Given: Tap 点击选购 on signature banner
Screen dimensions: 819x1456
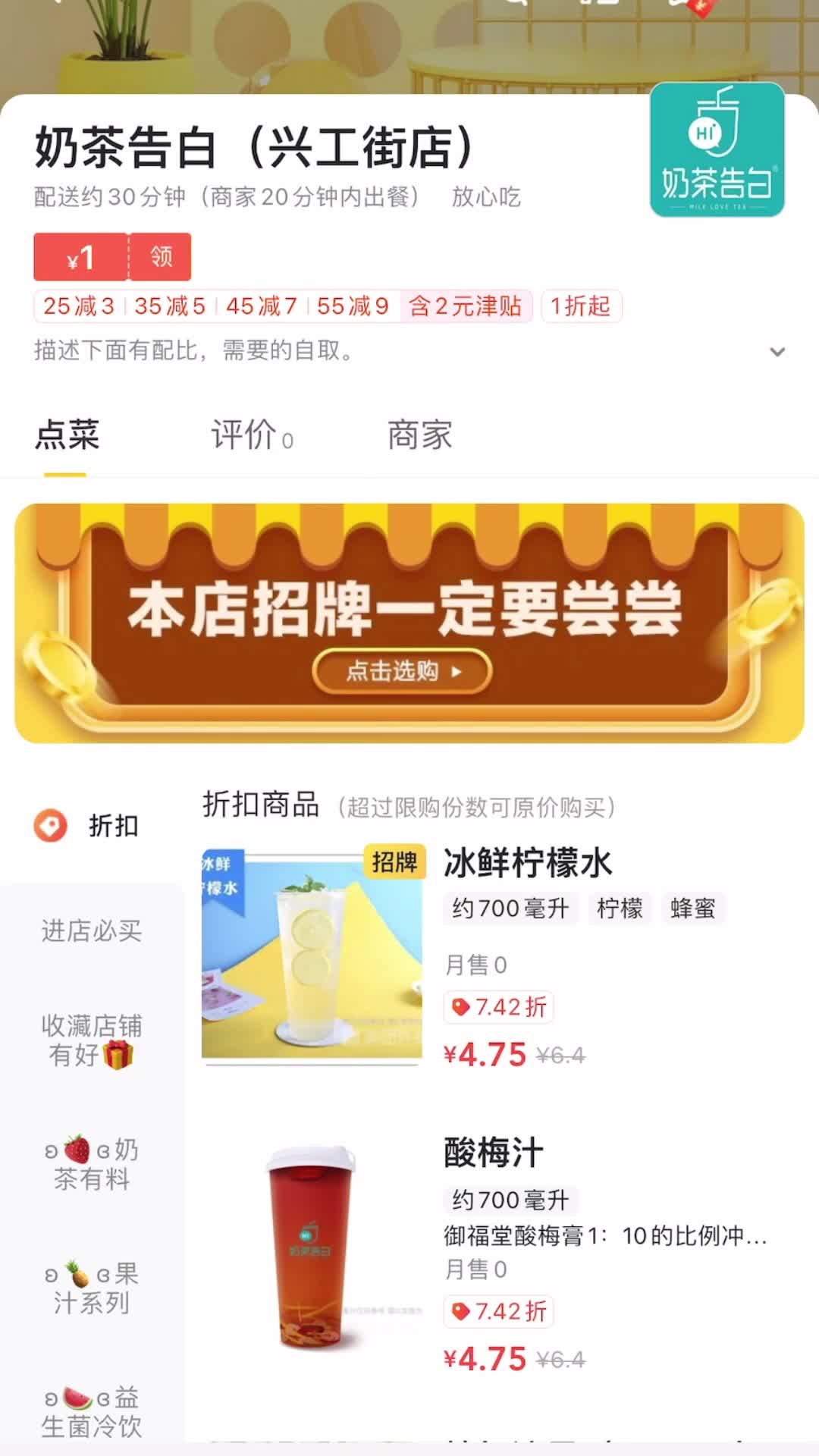Looking at the screenshot, I should pos(402,671).
